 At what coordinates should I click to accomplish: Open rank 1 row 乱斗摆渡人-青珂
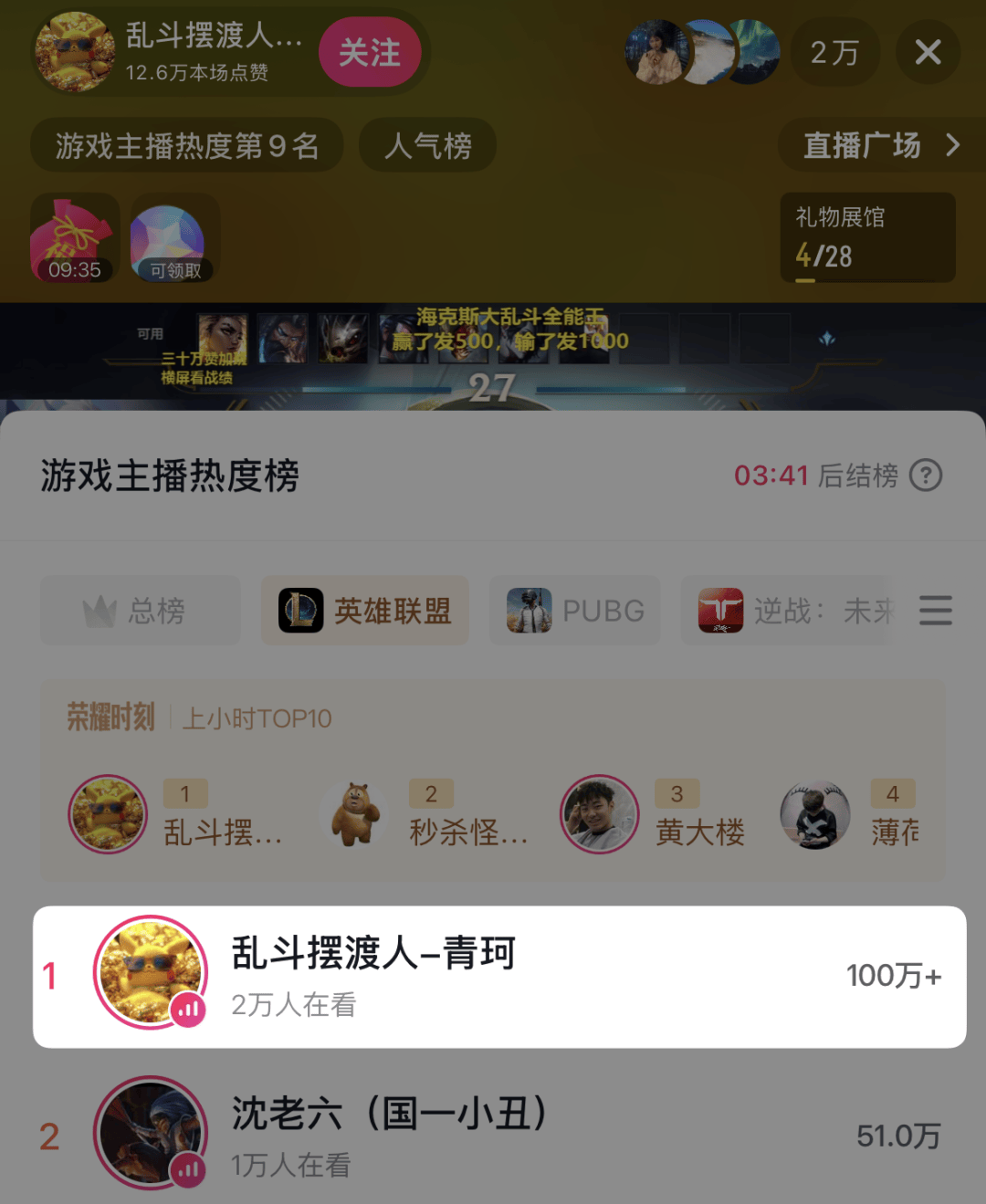[x=499, y=977]
